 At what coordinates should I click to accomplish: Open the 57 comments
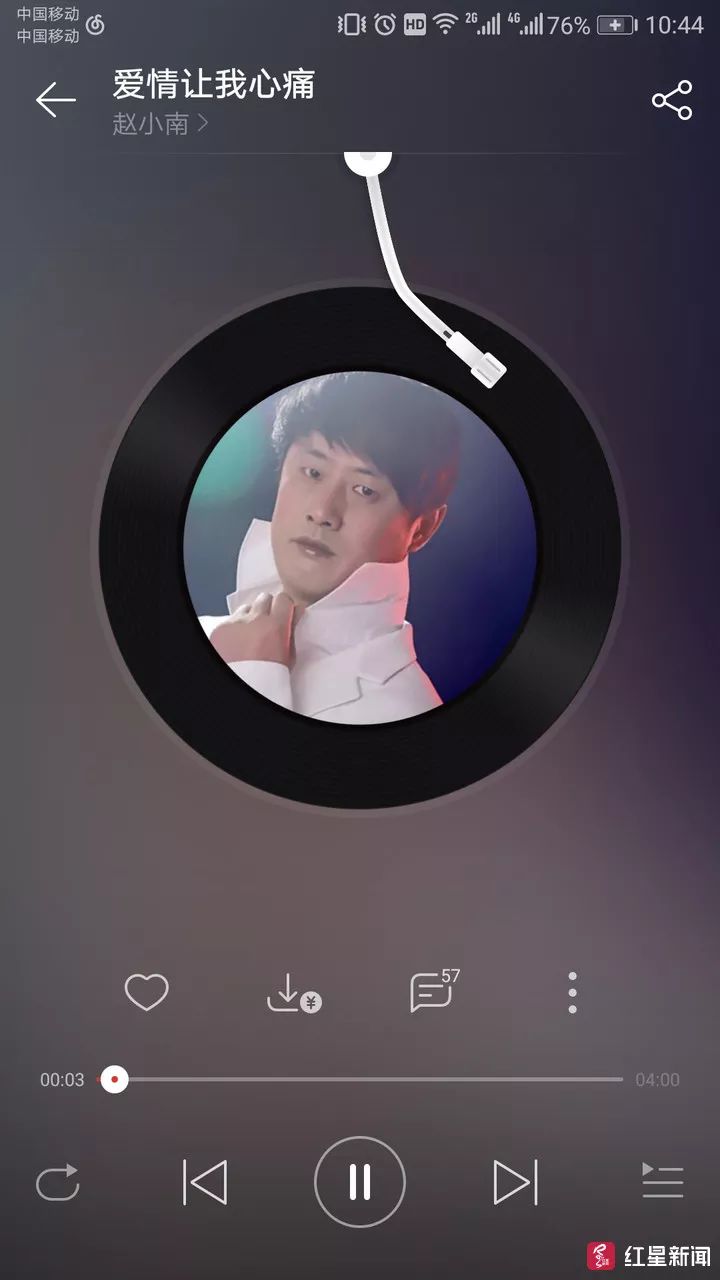435,991
